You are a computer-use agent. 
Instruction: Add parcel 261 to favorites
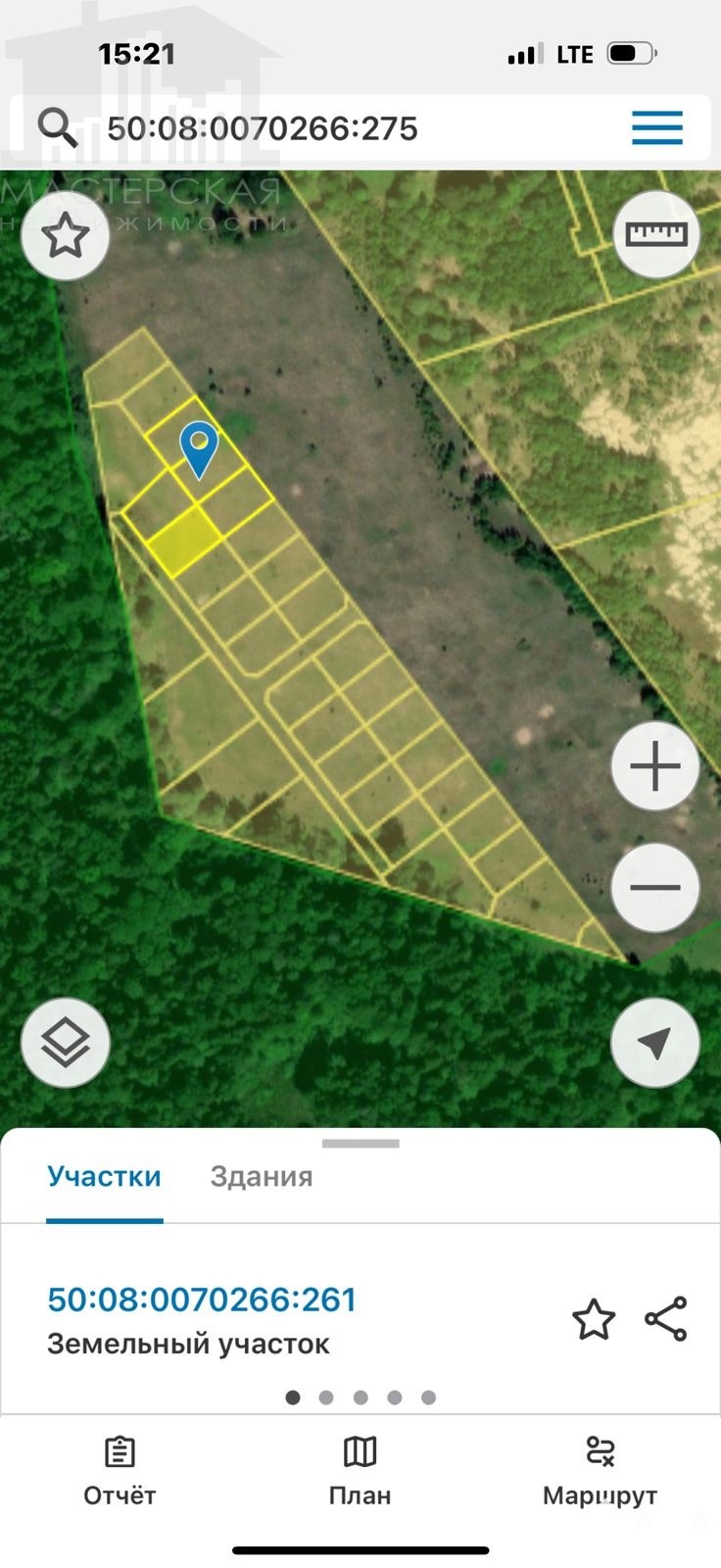tap(594, 1319)
